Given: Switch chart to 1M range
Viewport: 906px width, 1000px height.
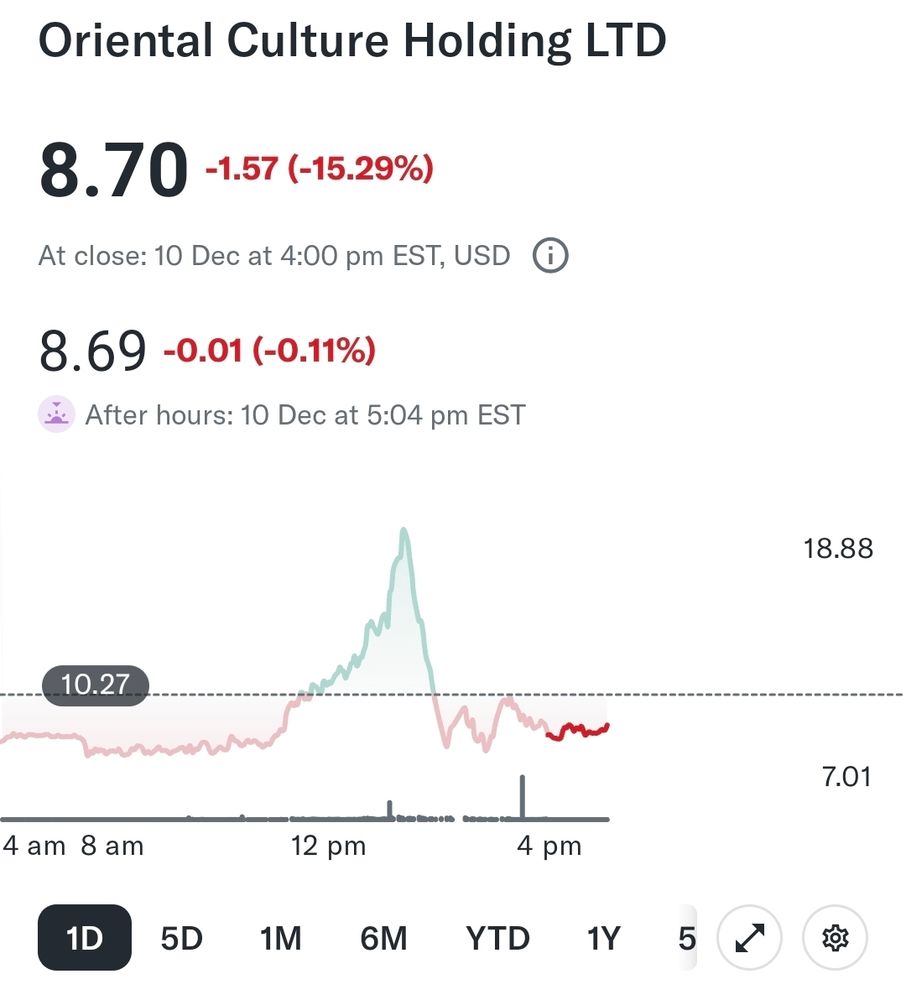Looking at the screenshot, I should pyautogui.click(x=281, y=938).
